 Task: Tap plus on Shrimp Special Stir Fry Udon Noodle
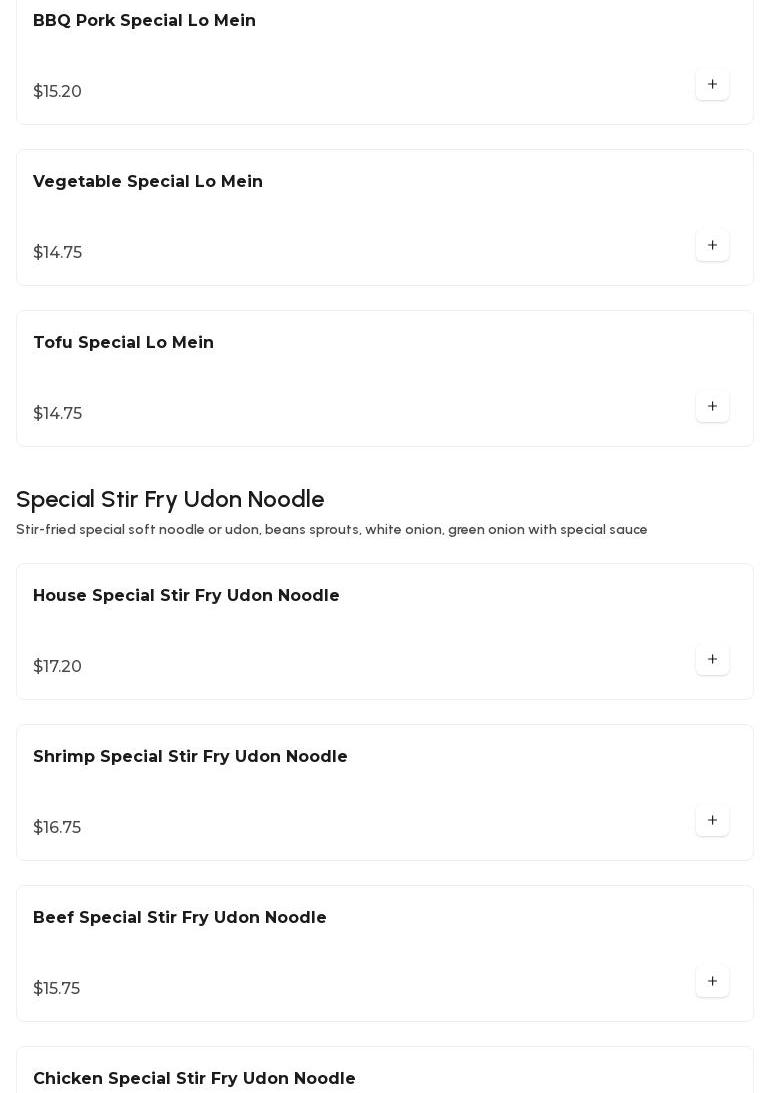(x=712, y=821)
